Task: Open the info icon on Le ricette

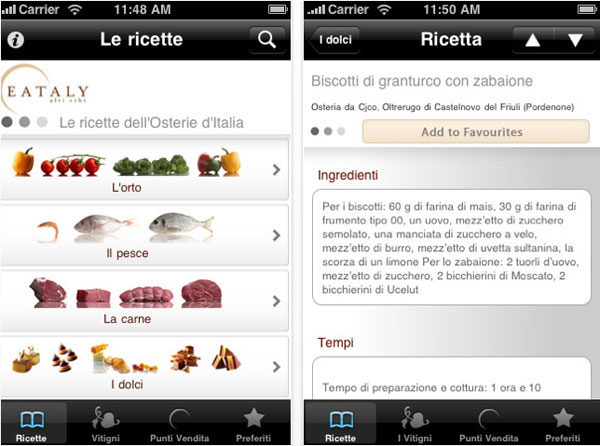Action: (x=16, y=41)
